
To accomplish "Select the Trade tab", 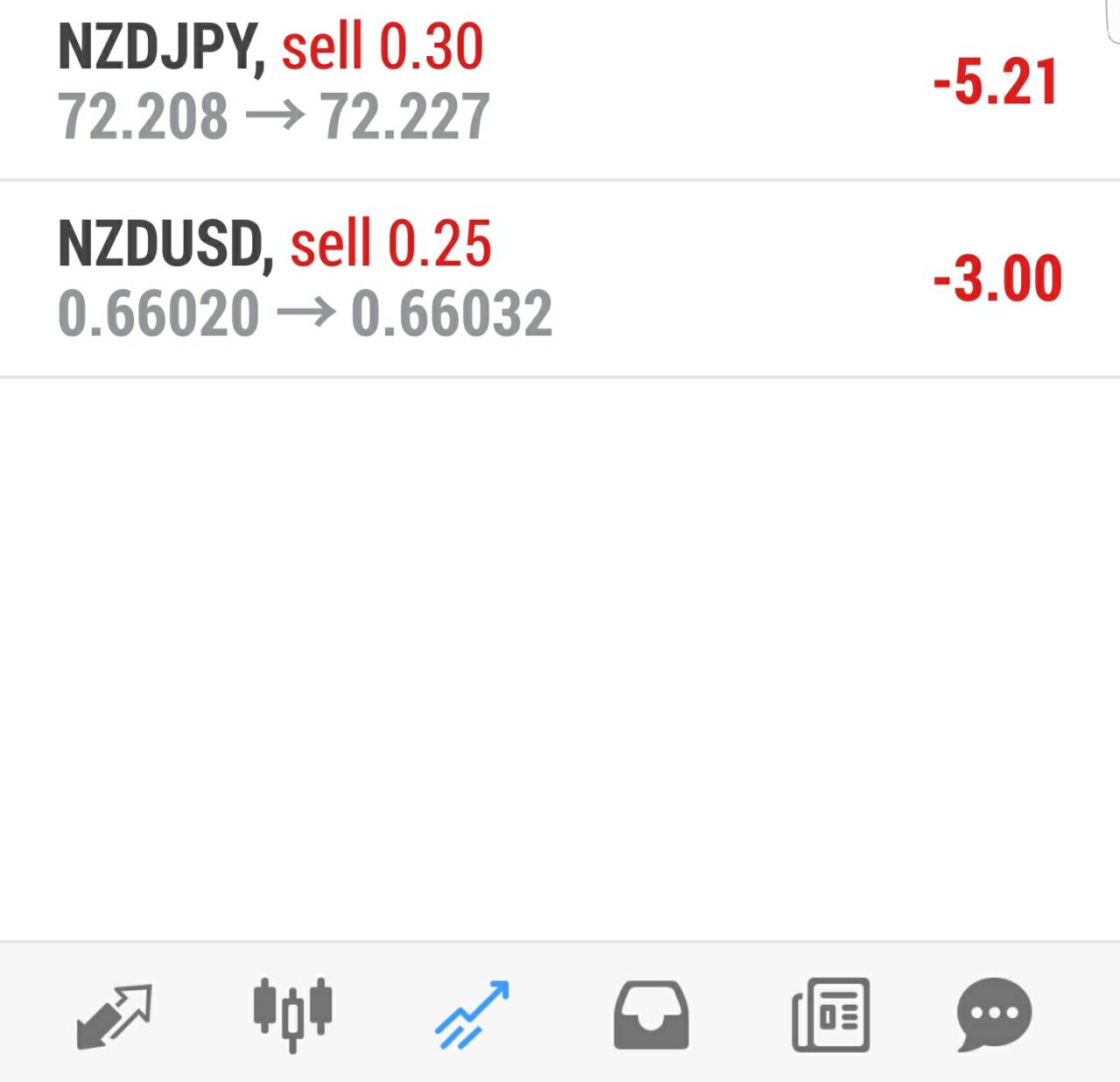I will tap(472, 1015).
